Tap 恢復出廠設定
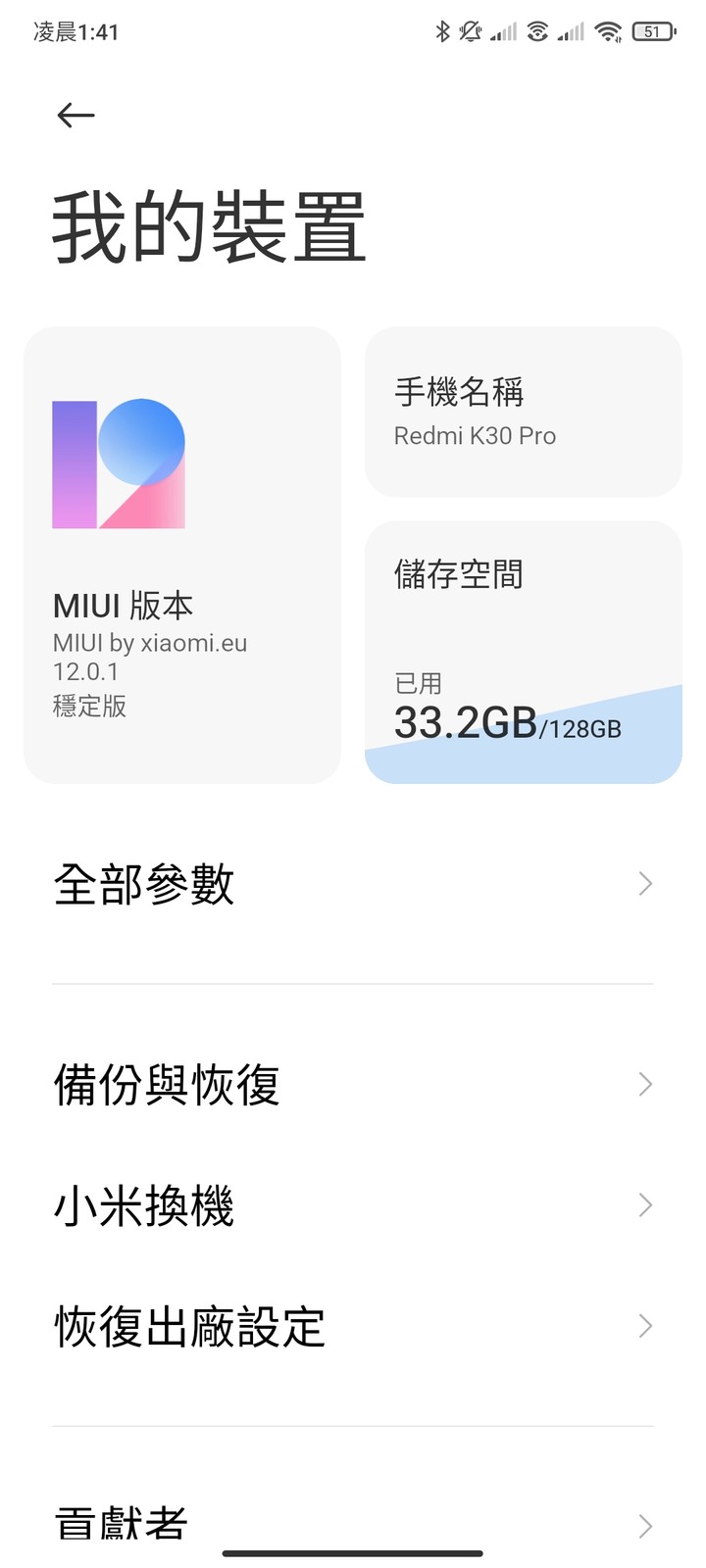This screenshot has width=706, height=1568. (x=353, y=1326)
